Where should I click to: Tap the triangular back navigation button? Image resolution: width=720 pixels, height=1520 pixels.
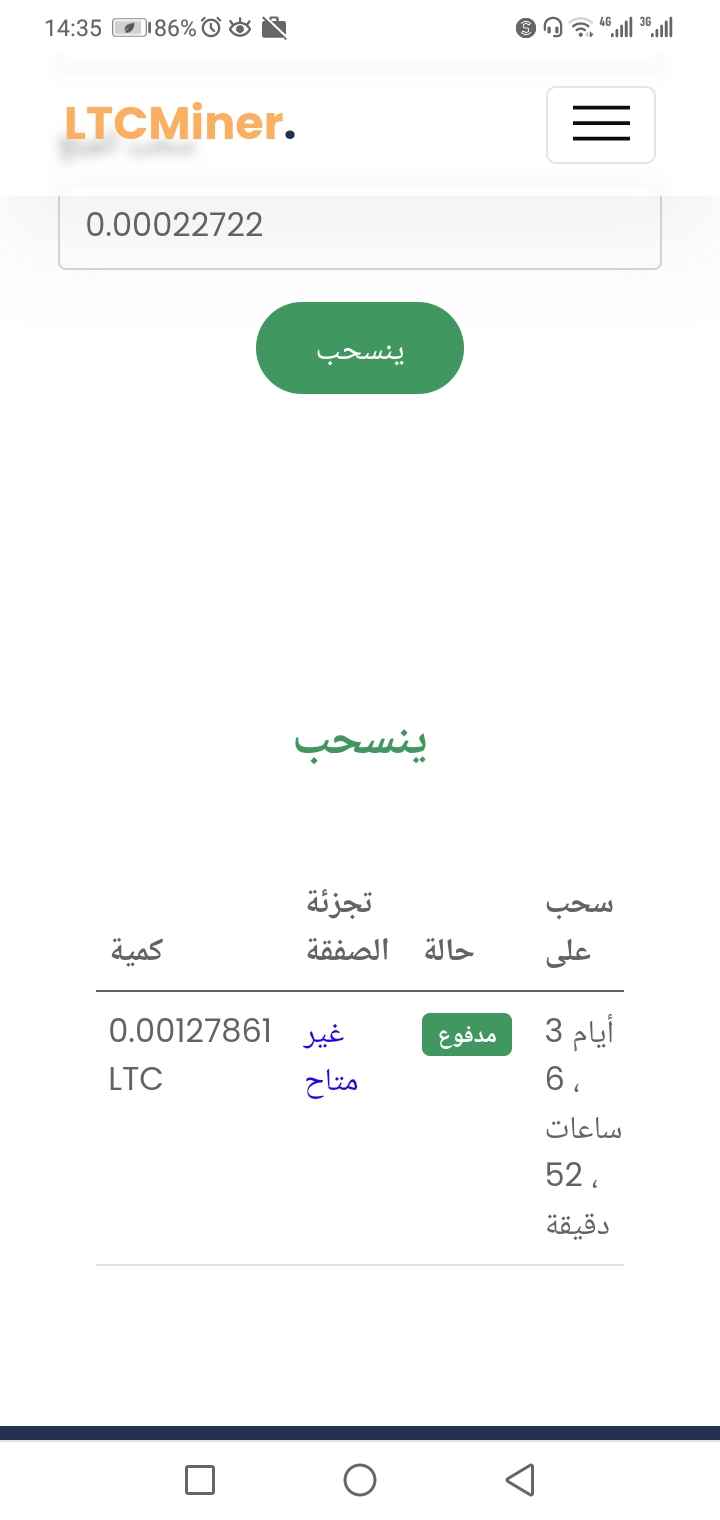click(x=520, y=1482)
